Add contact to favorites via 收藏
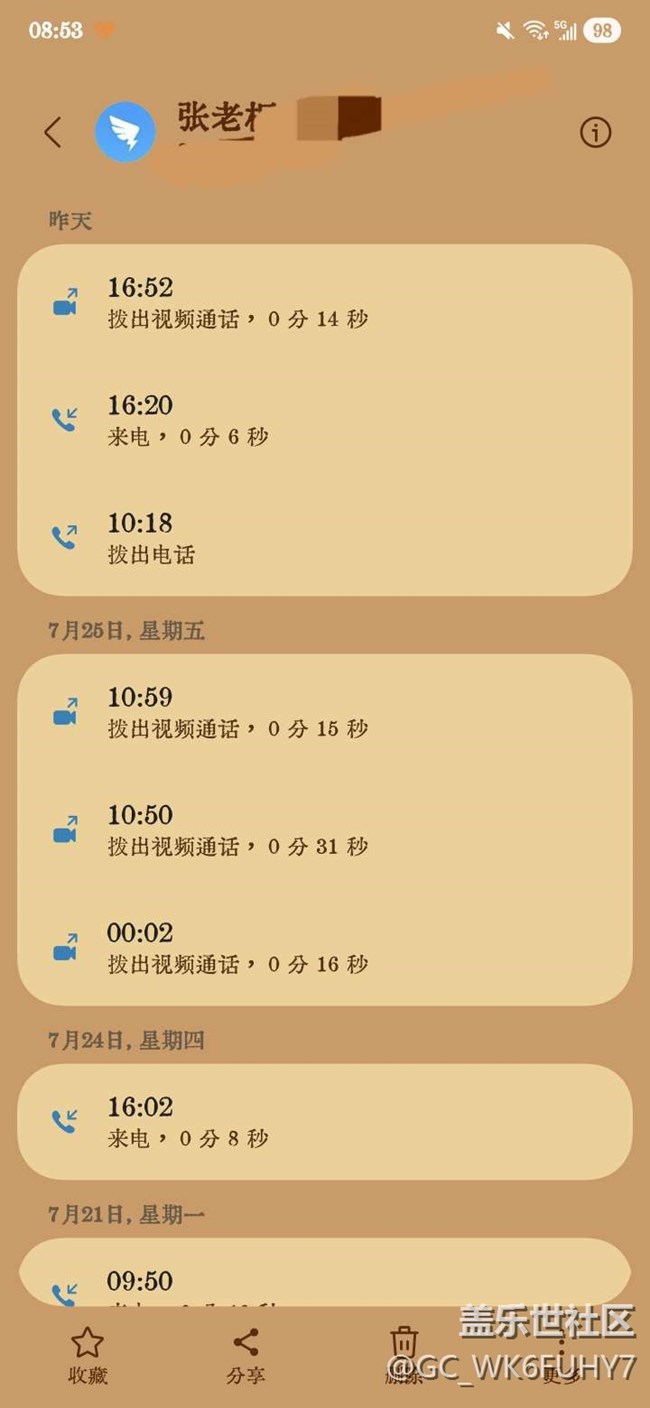 87,1355
